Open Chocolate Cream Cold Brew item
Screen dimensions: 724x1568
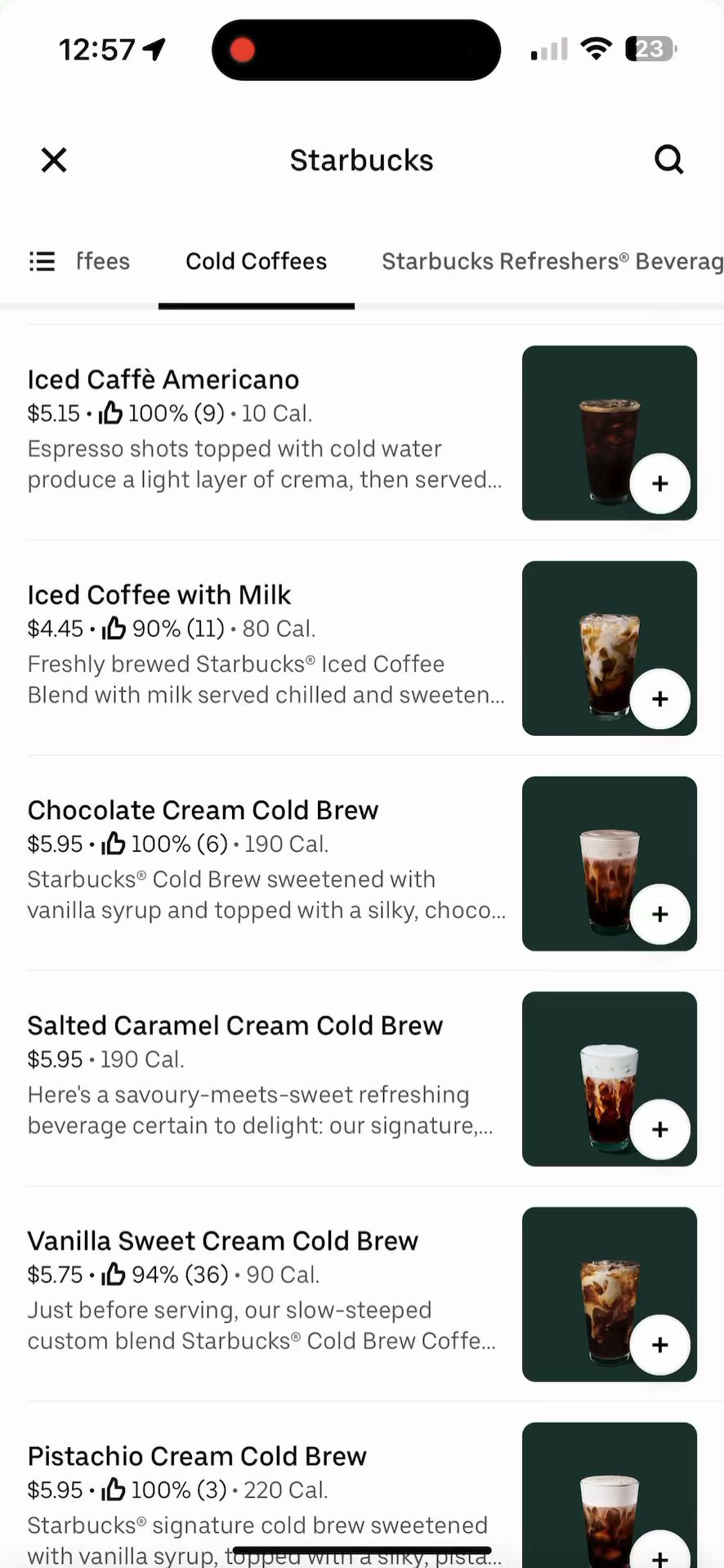(203, 810)
